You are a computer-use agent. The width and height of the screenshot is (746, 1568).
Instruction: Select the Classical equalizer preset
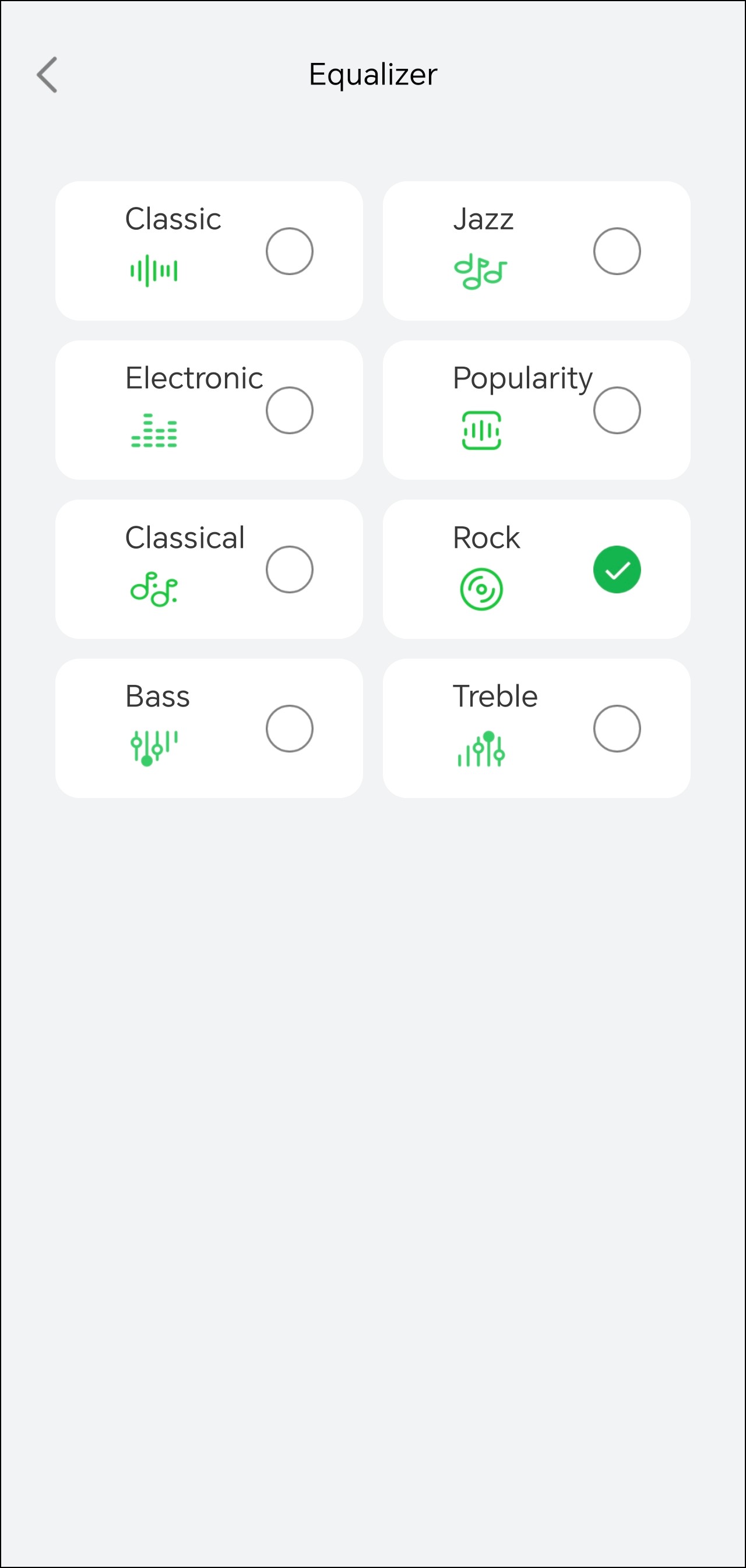pos(289,569)
